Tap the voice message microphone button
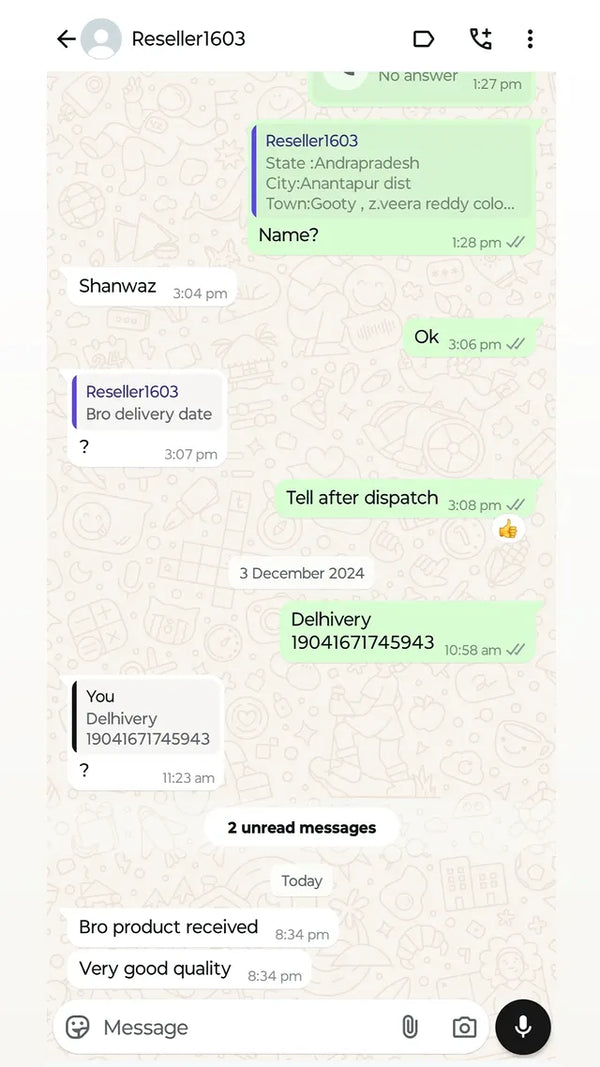The image size is (600, 1067). pos(523,1027)
